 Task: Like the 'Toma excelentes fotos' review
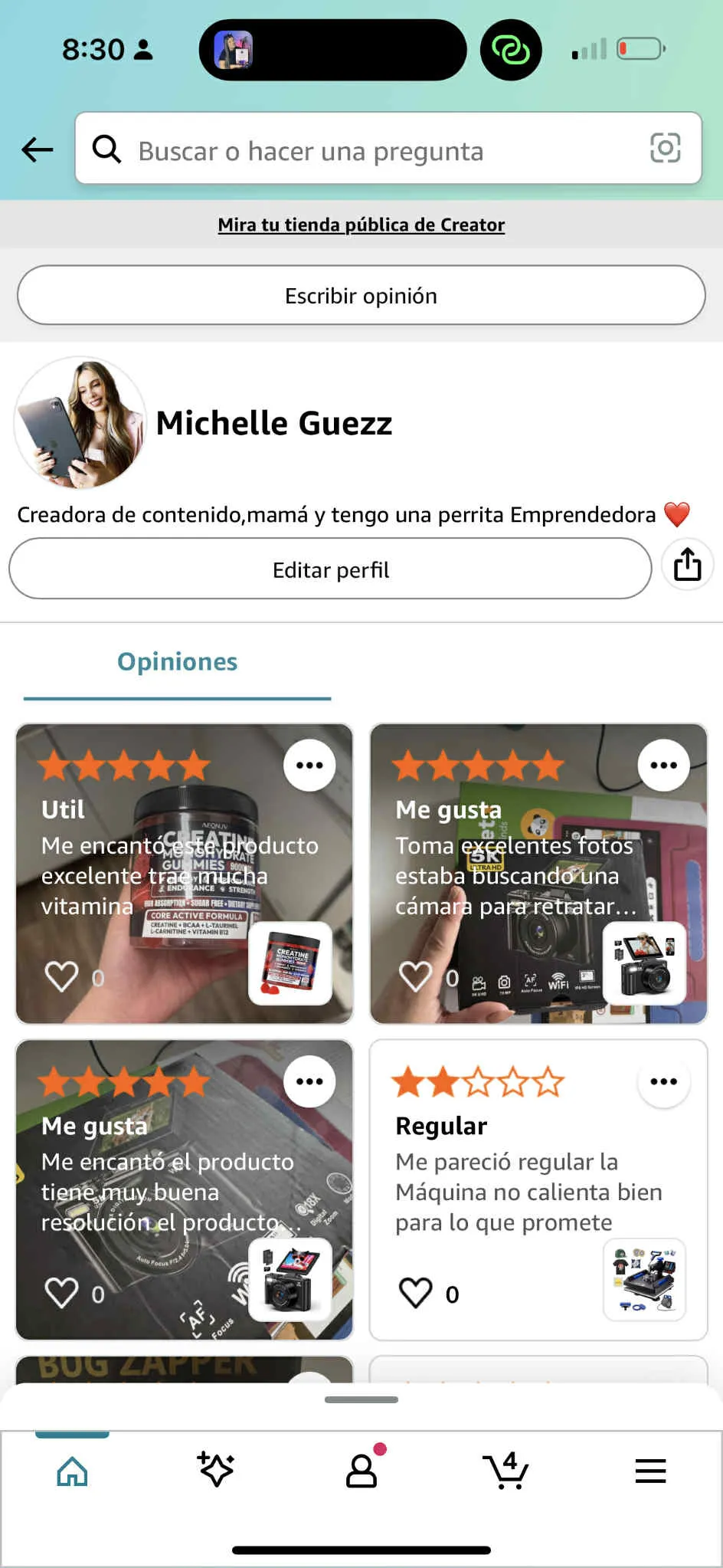[416, 976]
